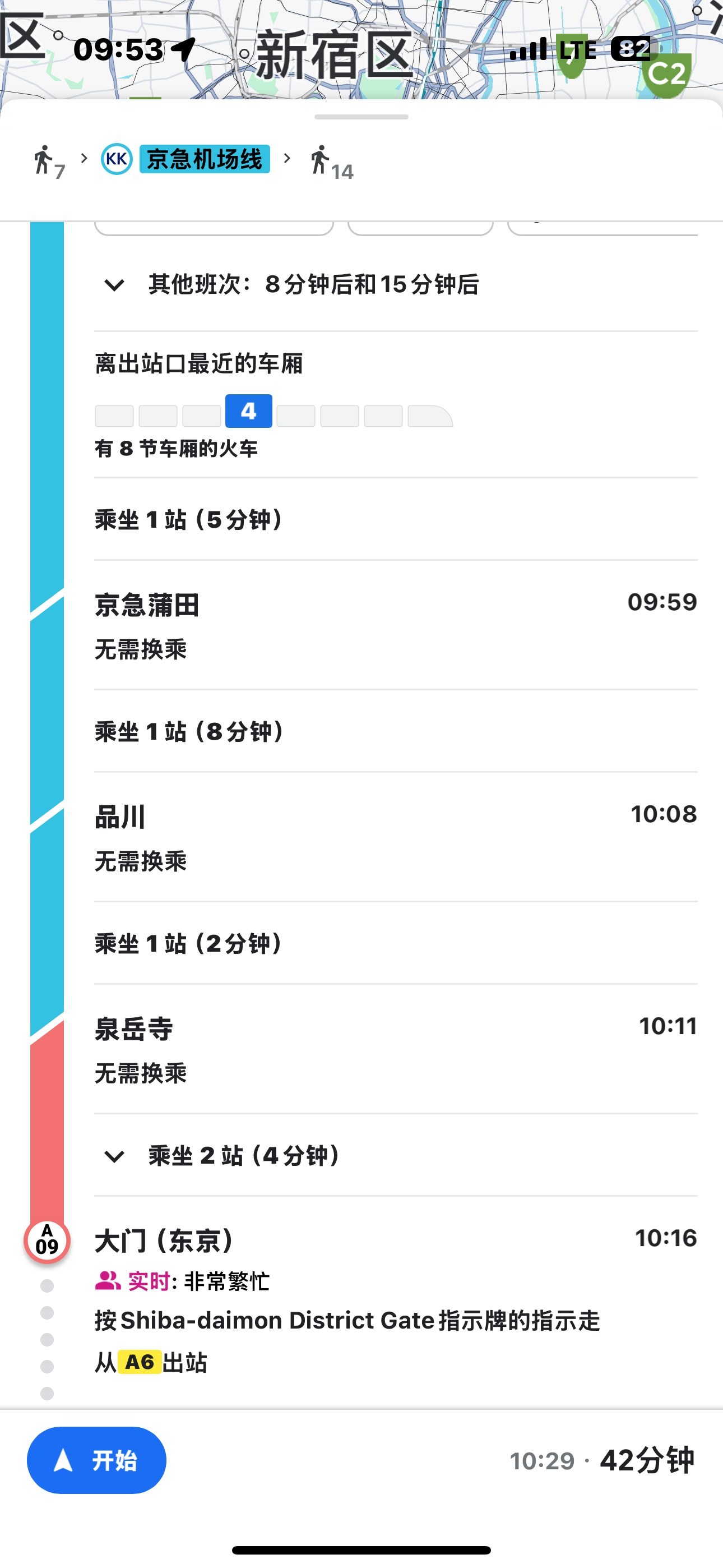Start navigation with the 开始 button

tap(97, 1460)
